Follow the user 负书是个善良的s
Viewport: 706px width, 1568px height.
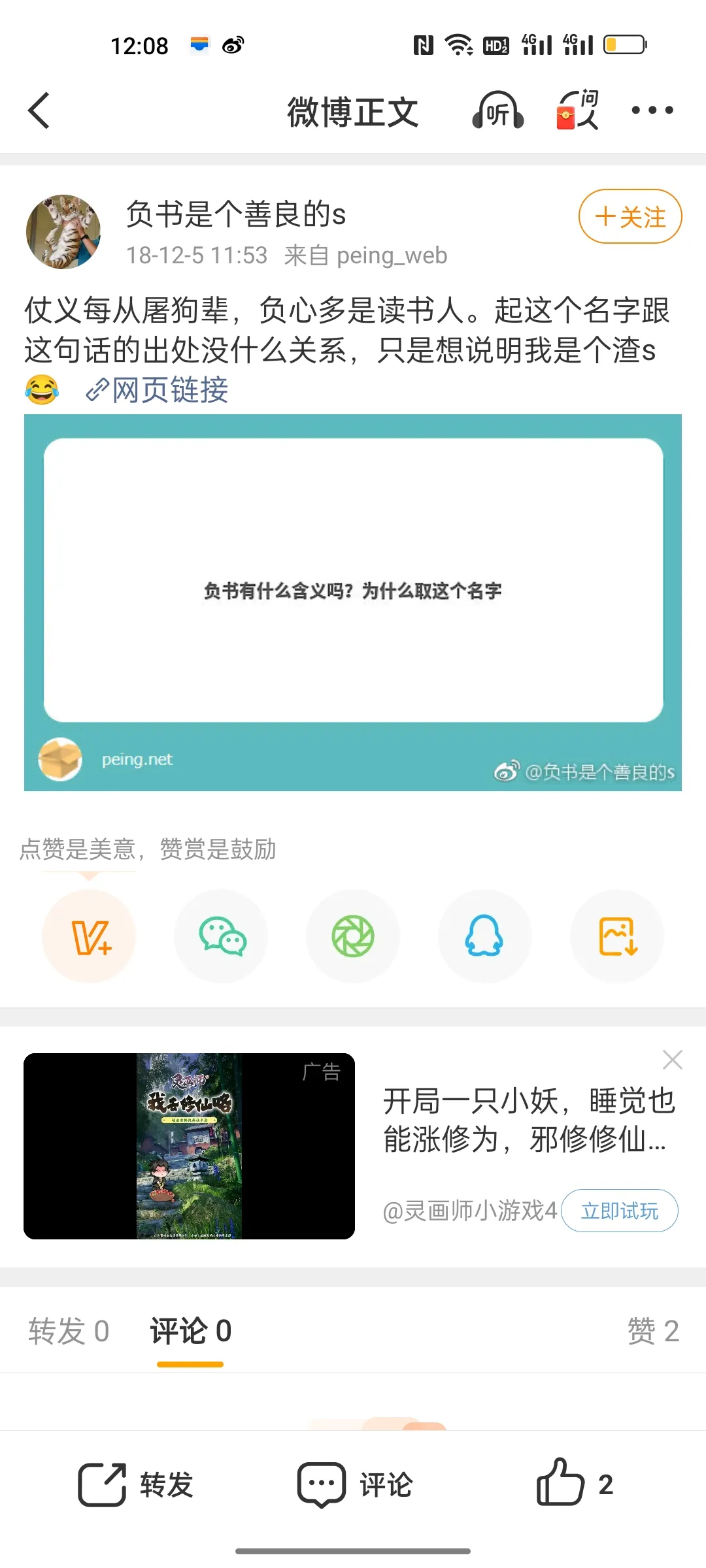pyautogui.click(x=630, y=216)
